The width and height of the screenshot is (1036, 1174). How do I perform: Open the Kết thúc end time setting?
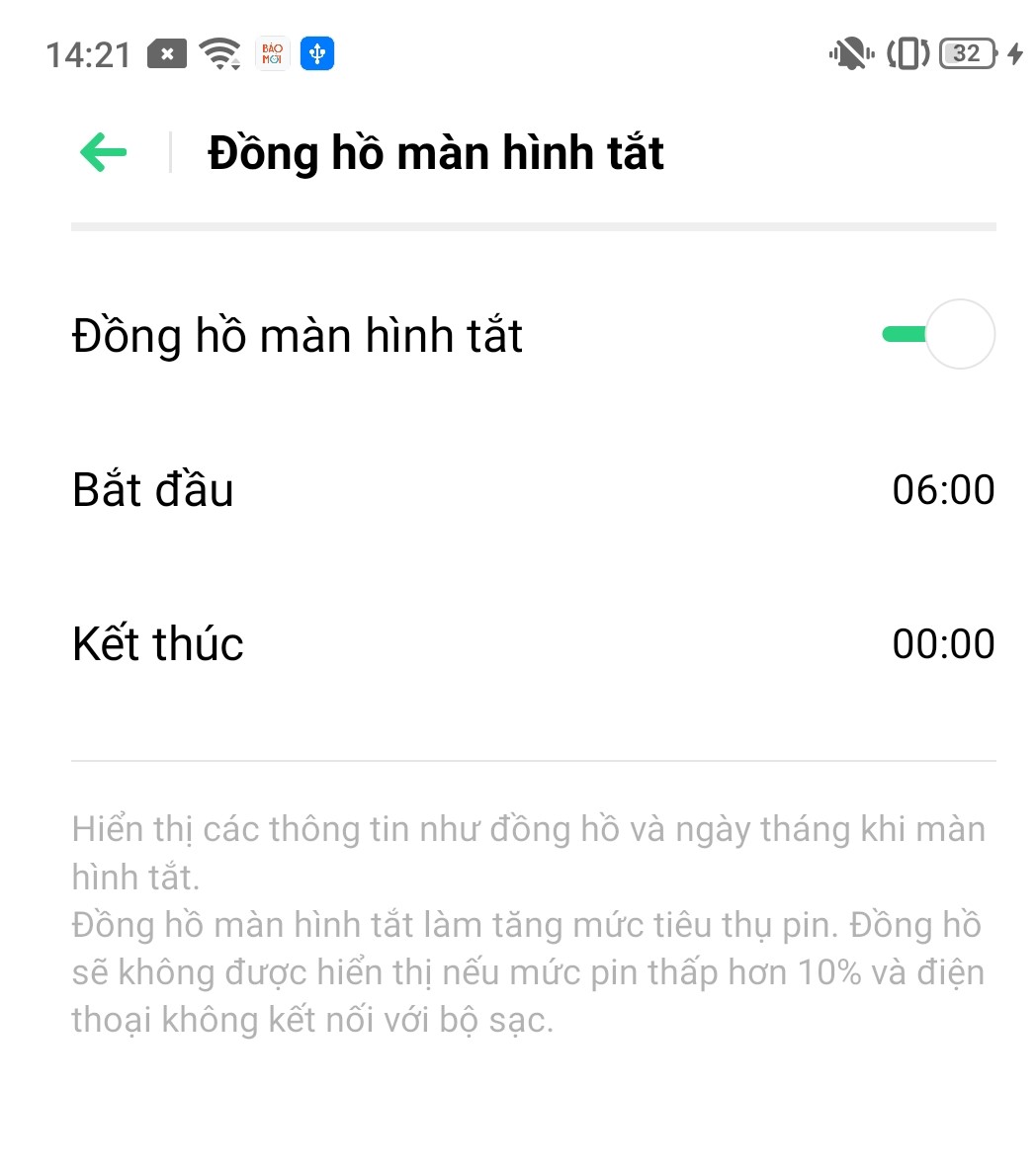[x=532, y=644]
